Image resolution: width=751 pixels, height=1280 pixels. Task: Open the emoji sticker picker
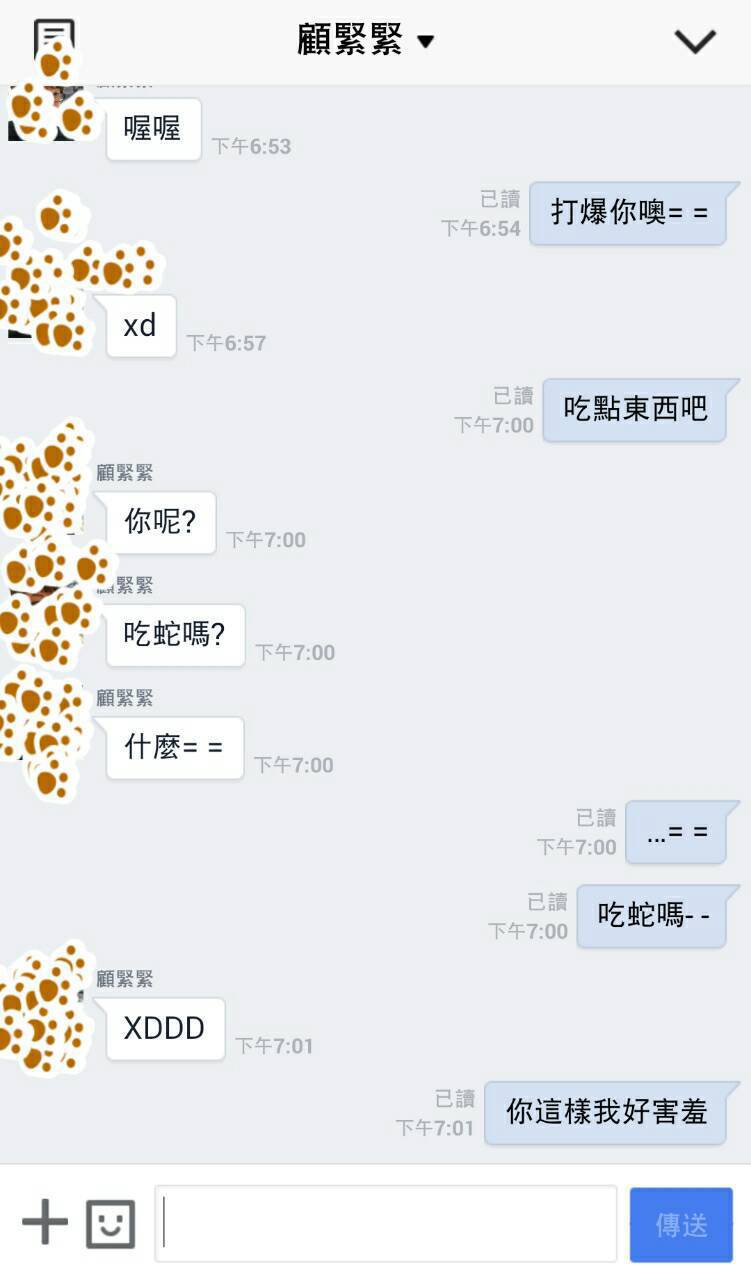coord(110,1224)
